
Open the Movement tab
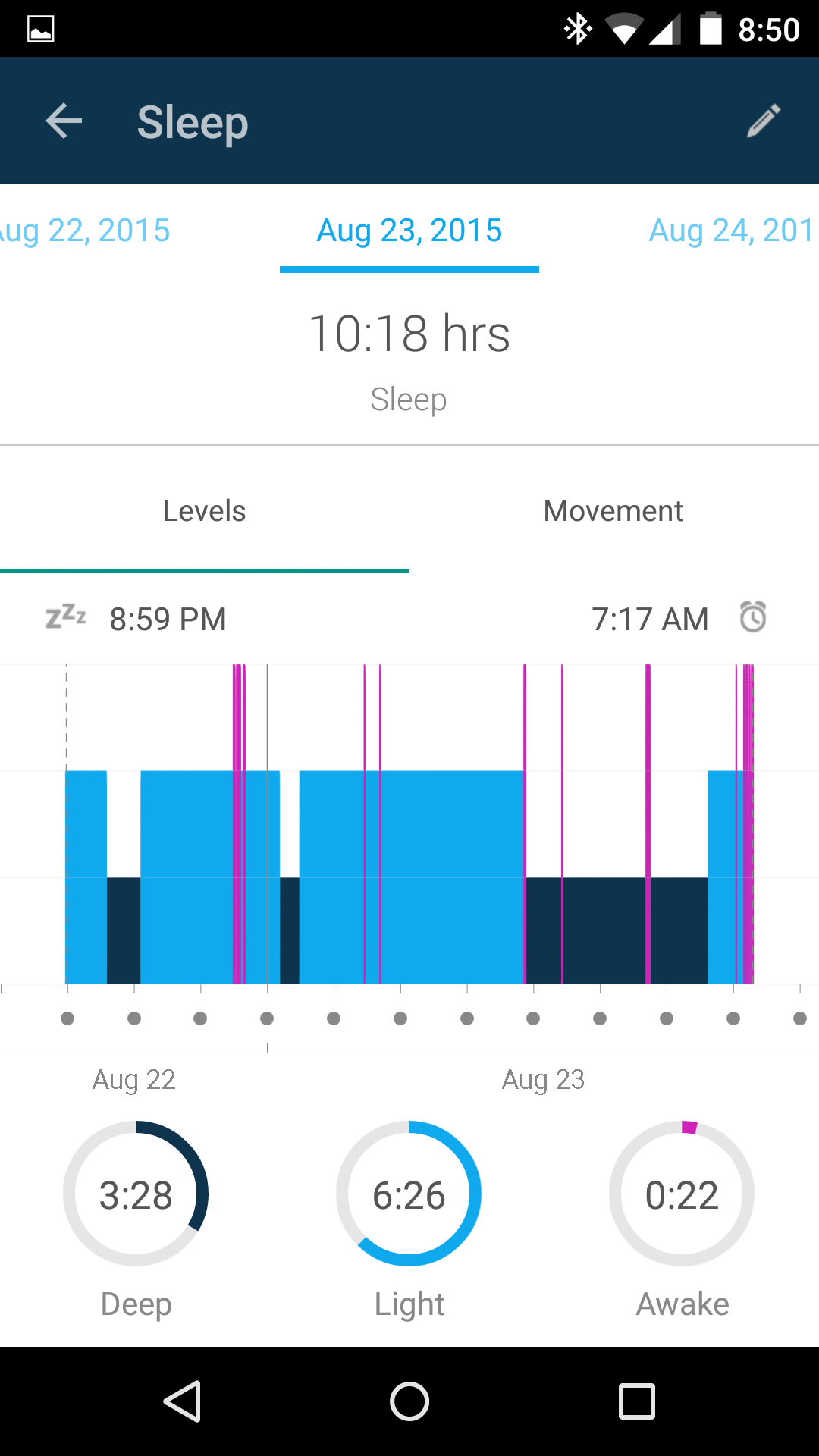click(613, 511)
